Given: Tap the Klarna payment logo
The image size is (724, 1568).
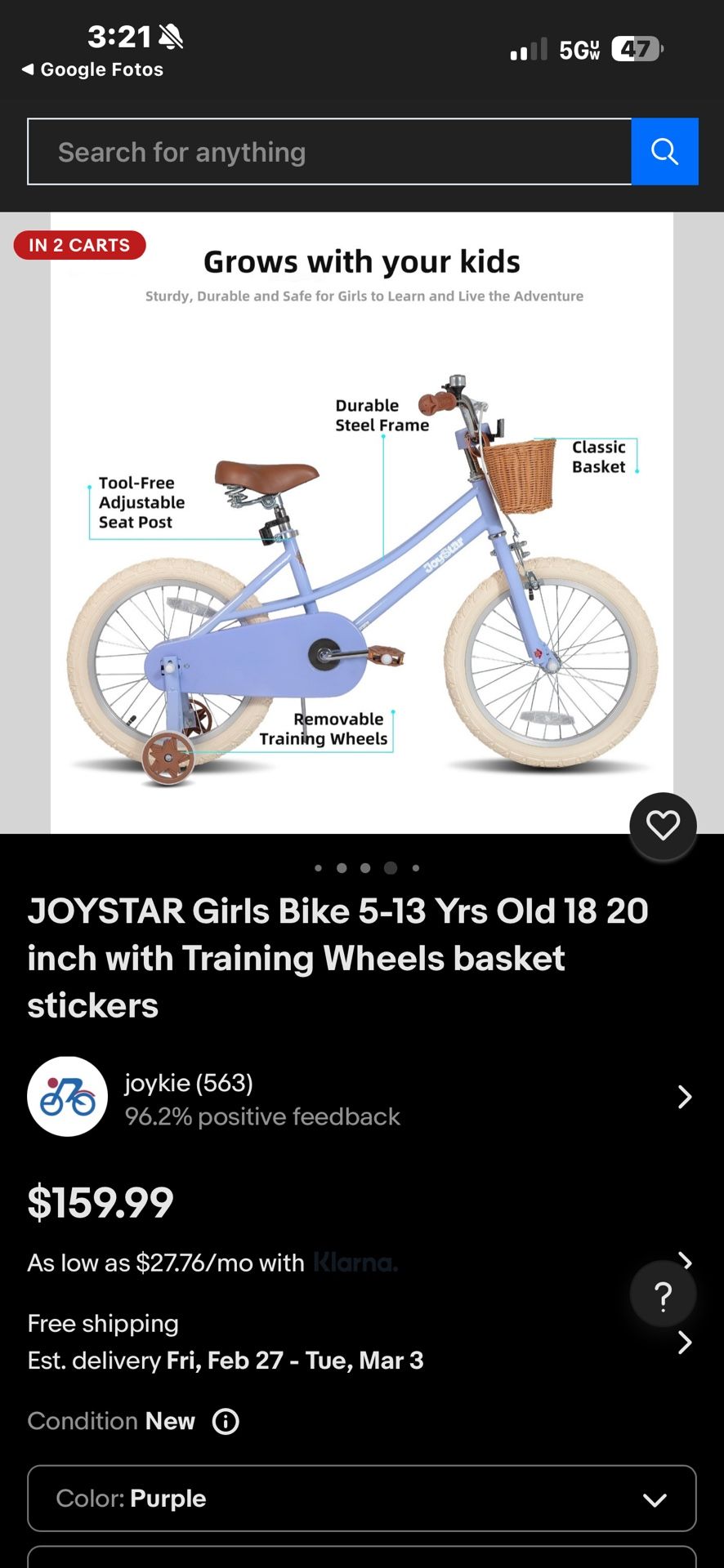Looking at the screenshot, I should point(355,1262).
